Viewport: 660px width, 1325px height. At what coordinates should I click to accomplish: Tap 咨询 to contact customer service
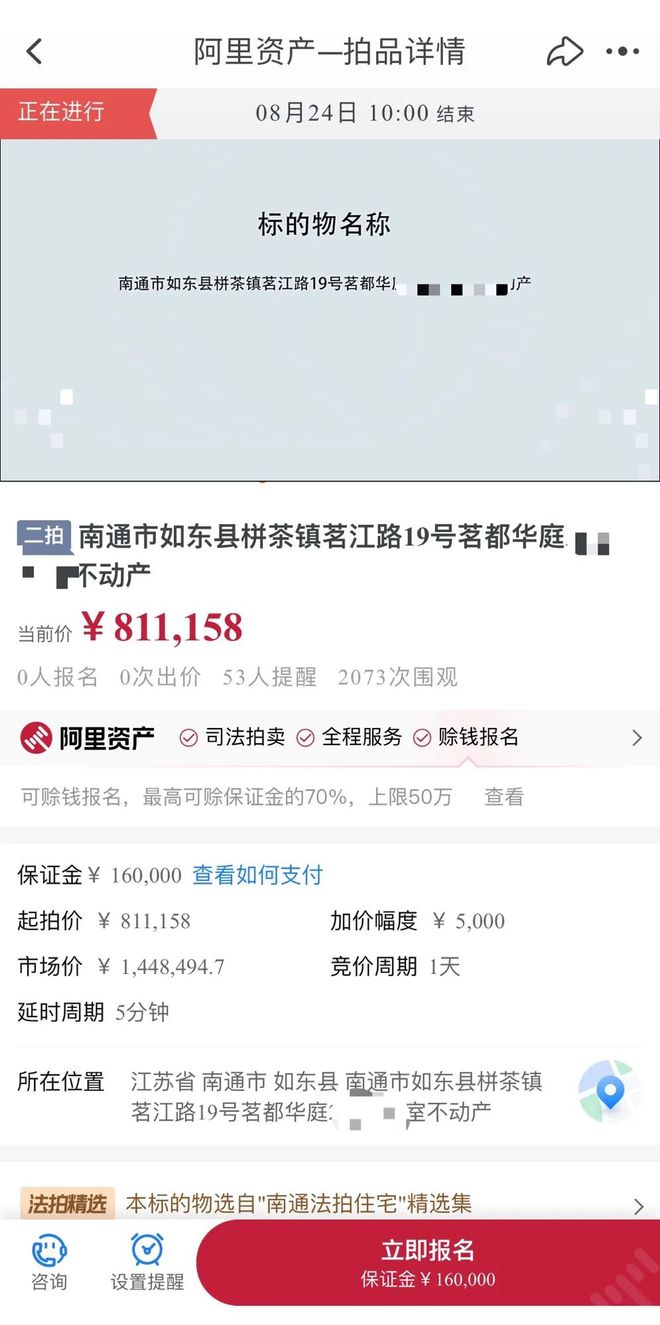click(49, 1261)
